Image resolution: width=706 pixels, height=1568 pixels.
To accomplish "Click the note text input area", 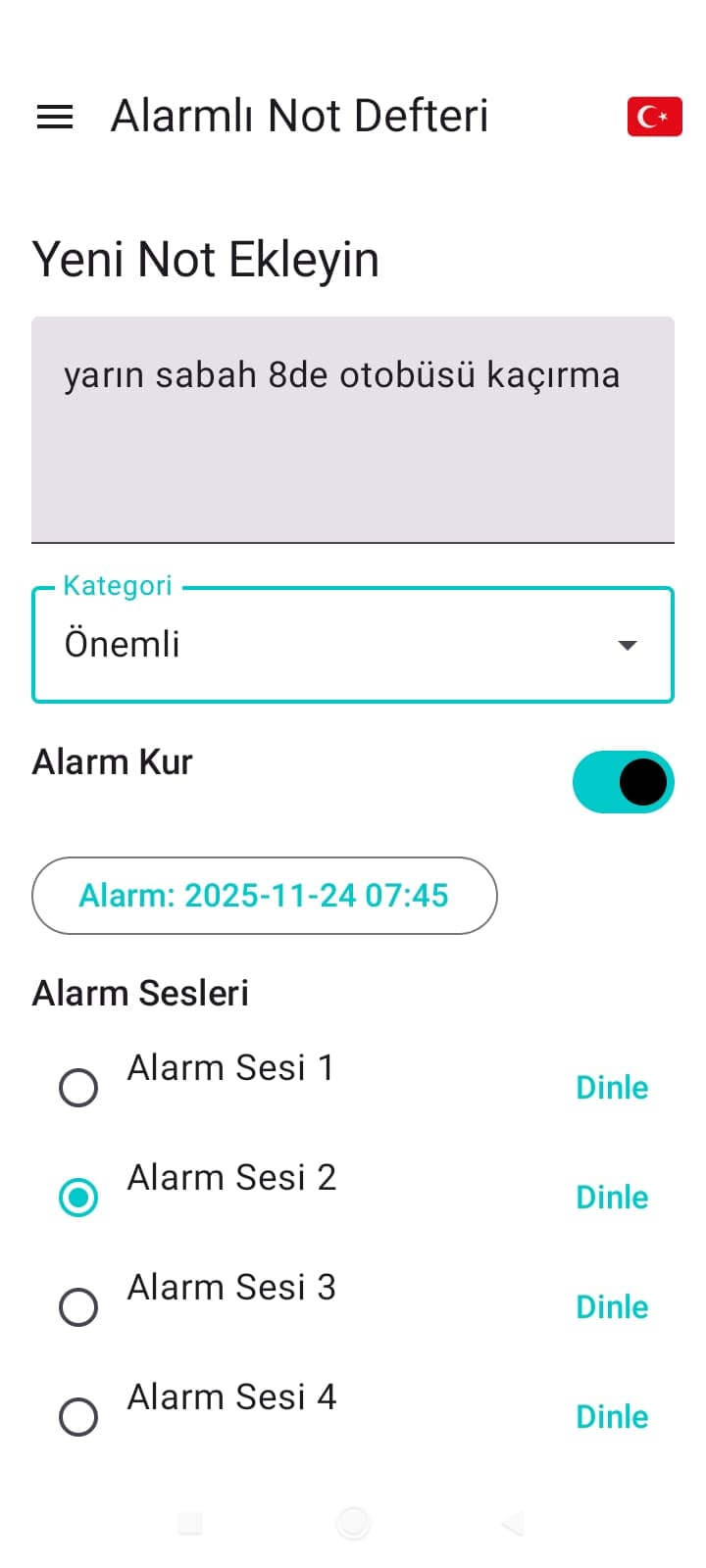I will tap(353, 428).
